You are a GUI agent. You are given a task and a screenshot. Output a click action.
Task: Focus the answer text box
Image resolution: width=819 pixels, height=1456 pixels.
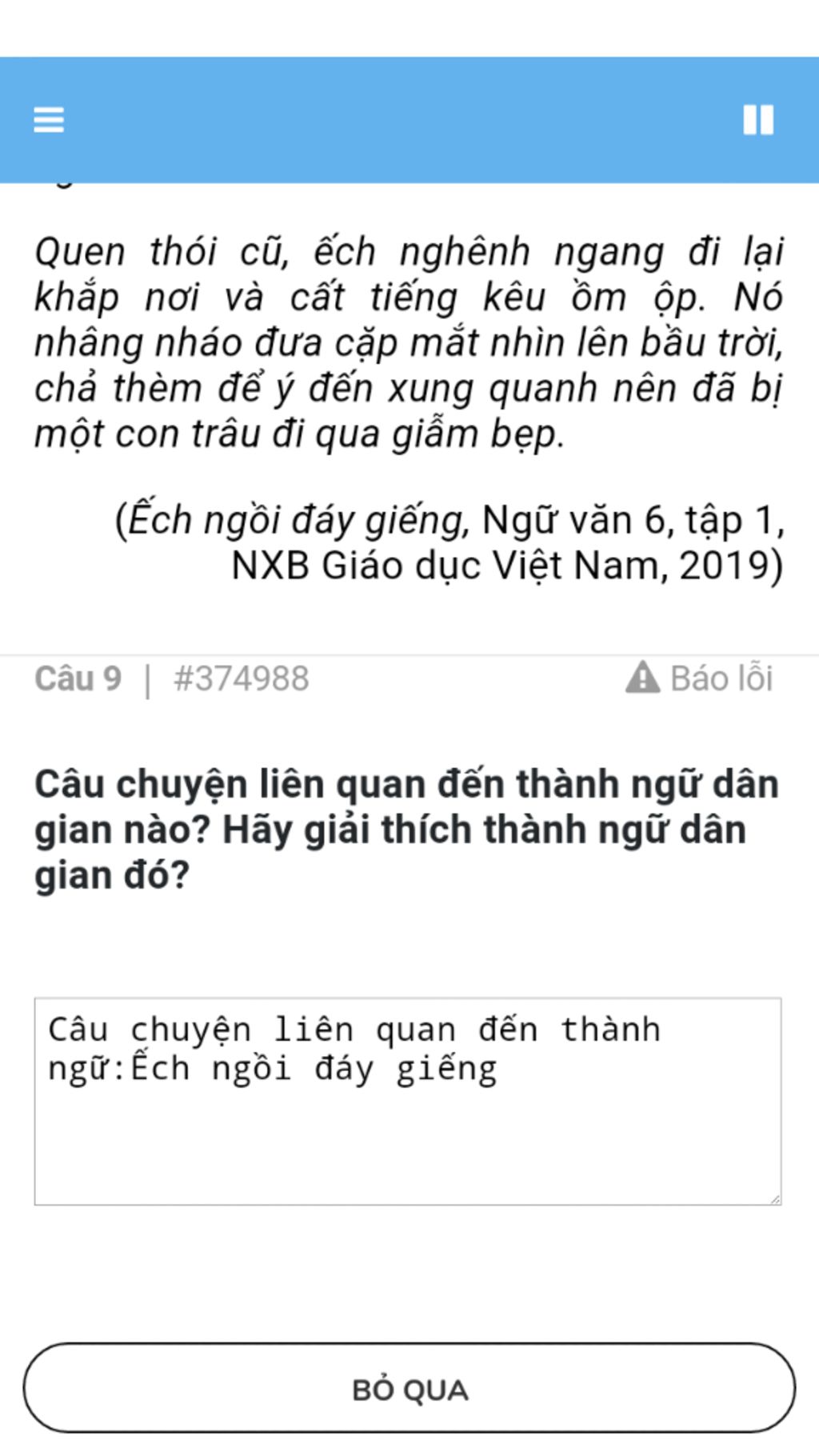pos(407,1120)
